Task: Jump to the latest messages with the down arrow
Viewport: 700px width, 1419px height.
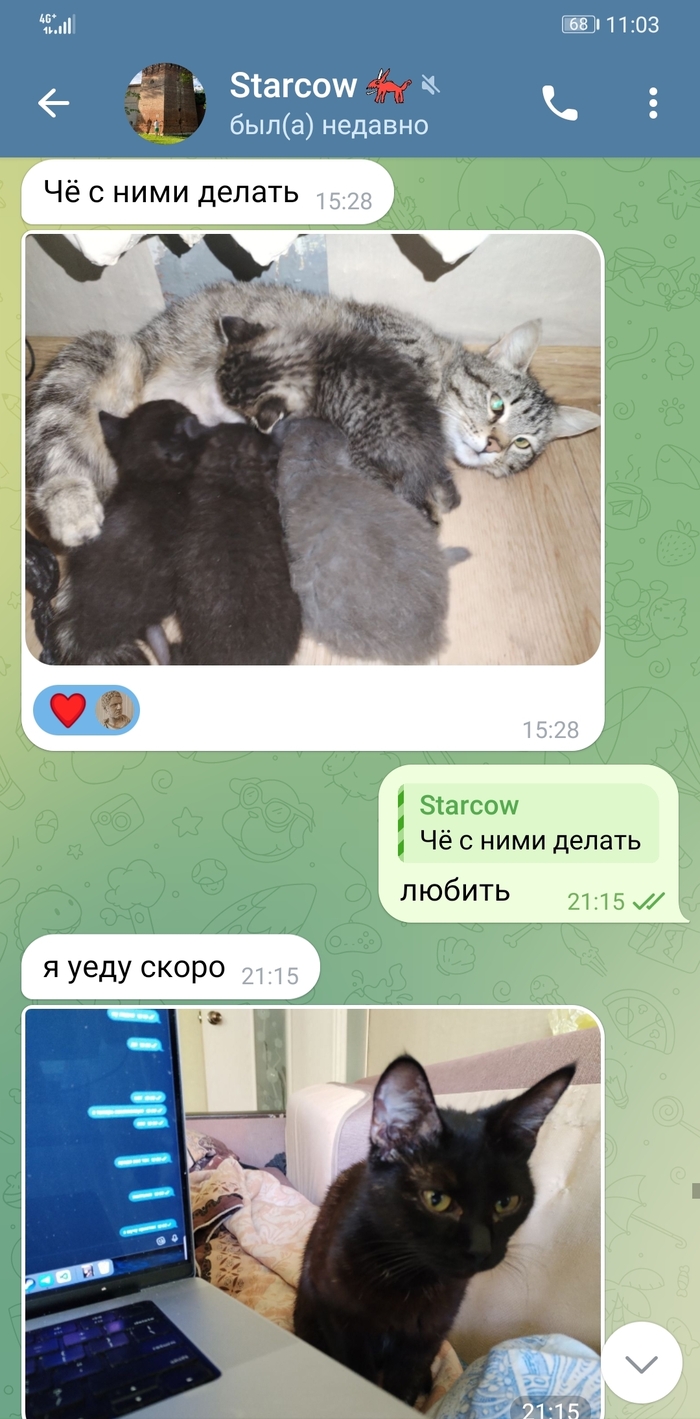Action: pos(640,1364)
